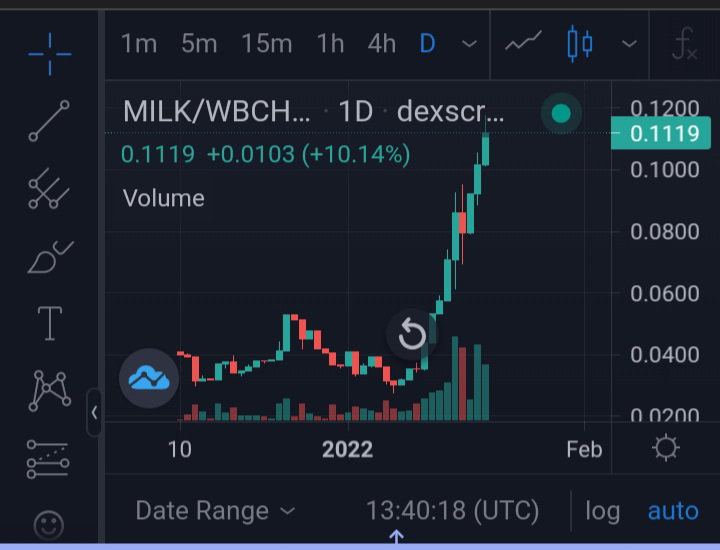Pick the trend line drawing tool

pos(49,121)
